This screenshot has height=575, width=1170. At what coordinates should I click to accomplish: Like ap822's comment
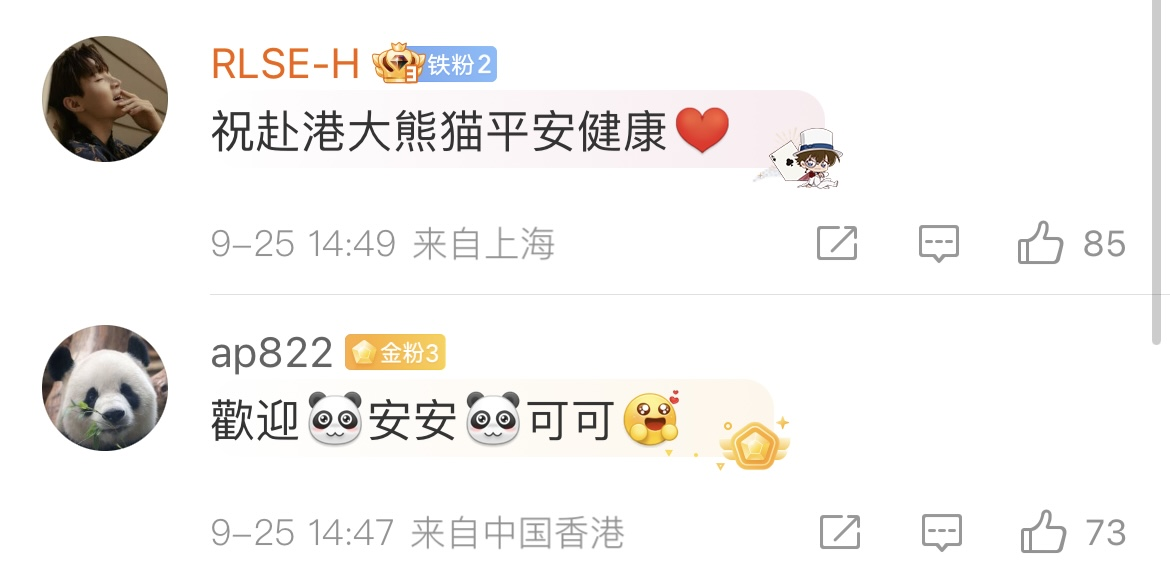(1042, 531)
